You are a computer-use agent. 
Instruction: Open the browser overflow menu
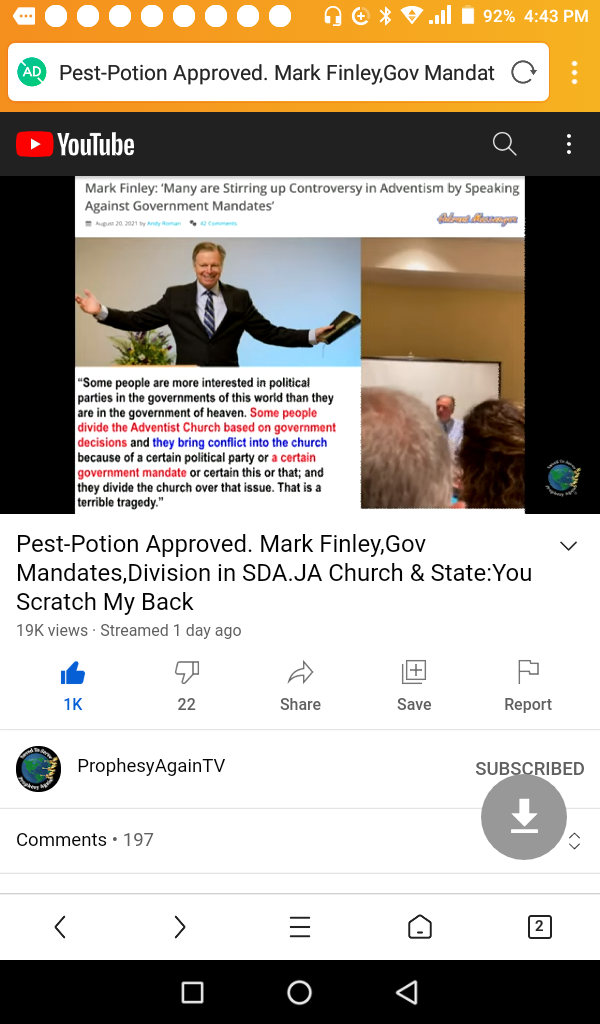(x=574, y=73)
